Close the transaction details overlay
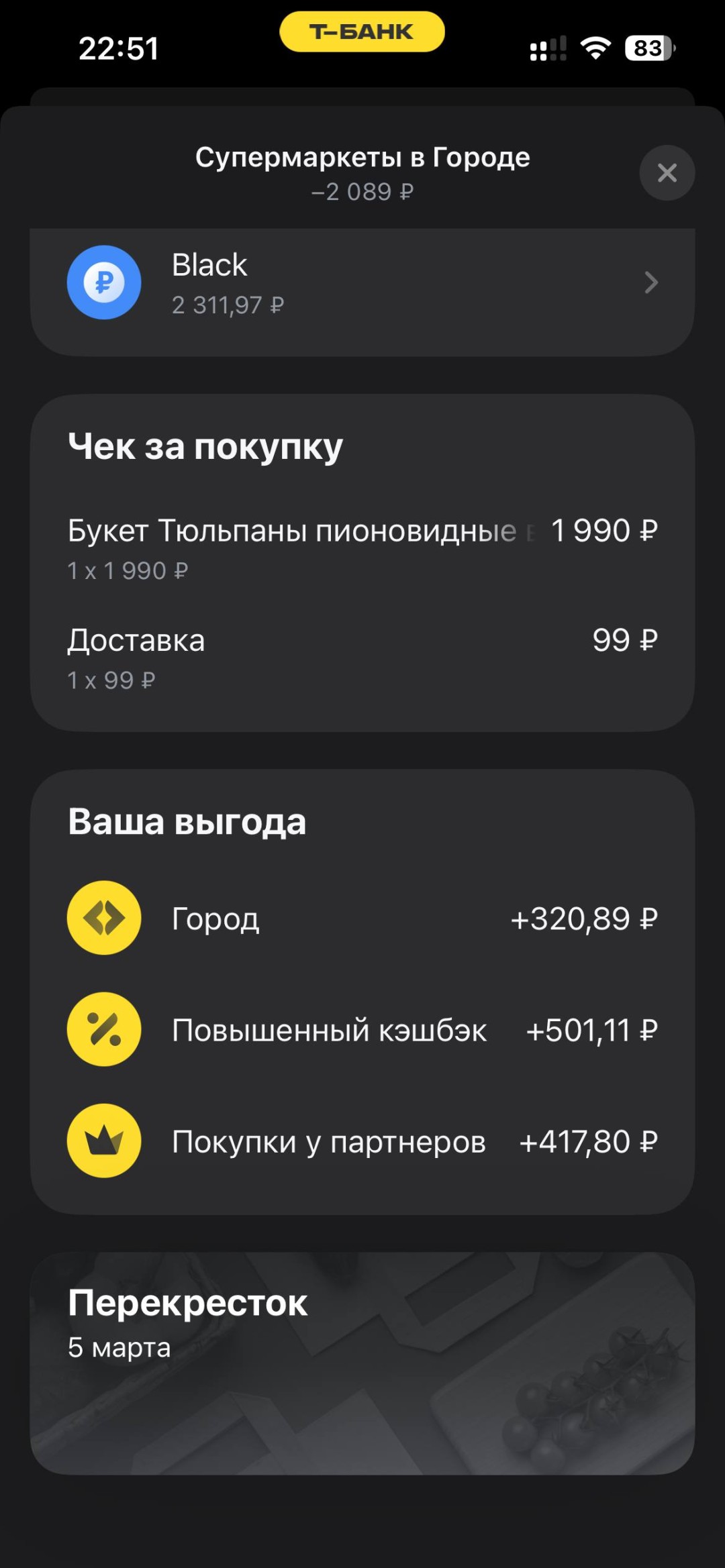 point(667,173)
